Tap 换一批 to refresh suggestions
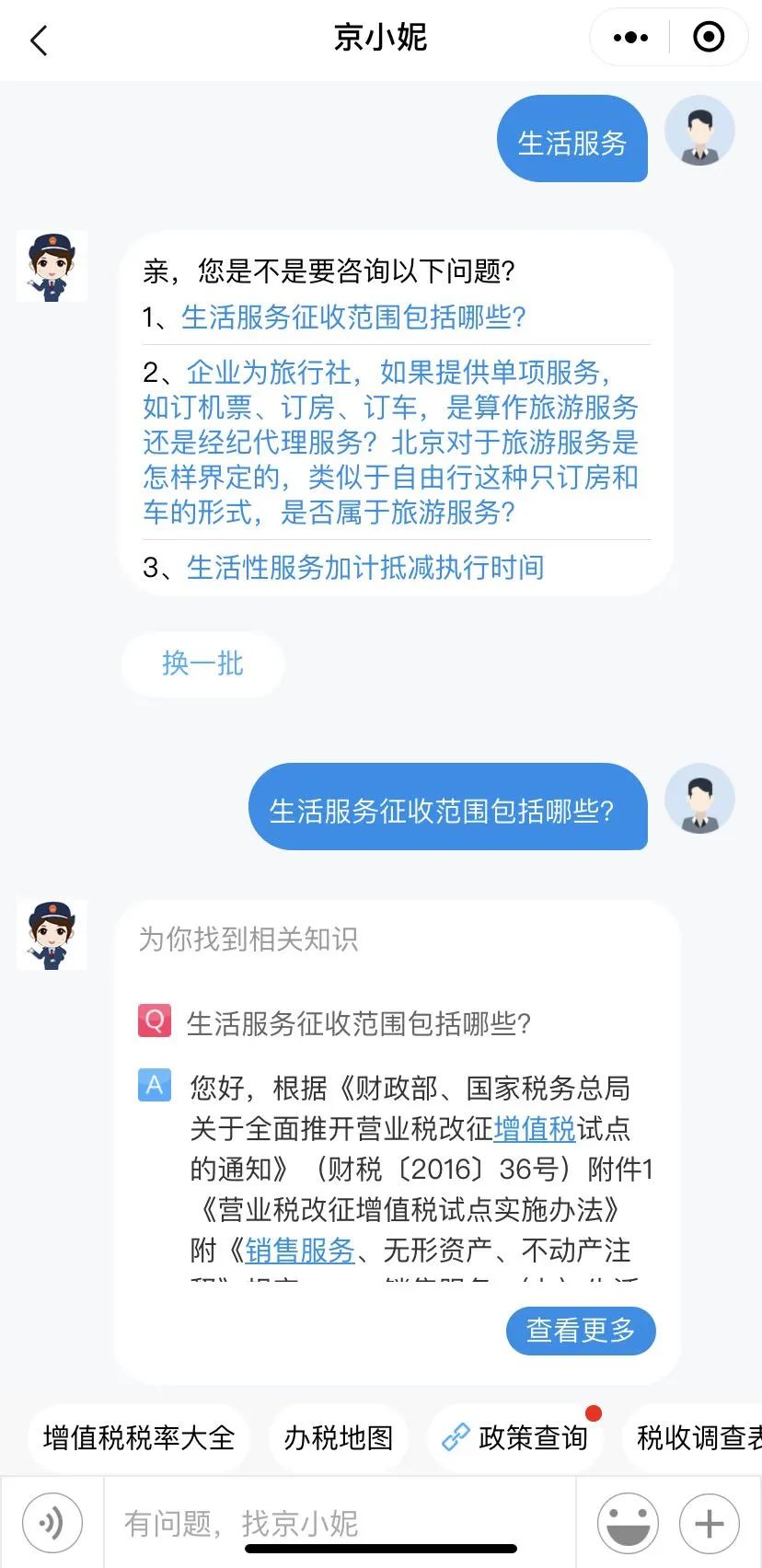The image size is (762, 1568). coord(202,663)
